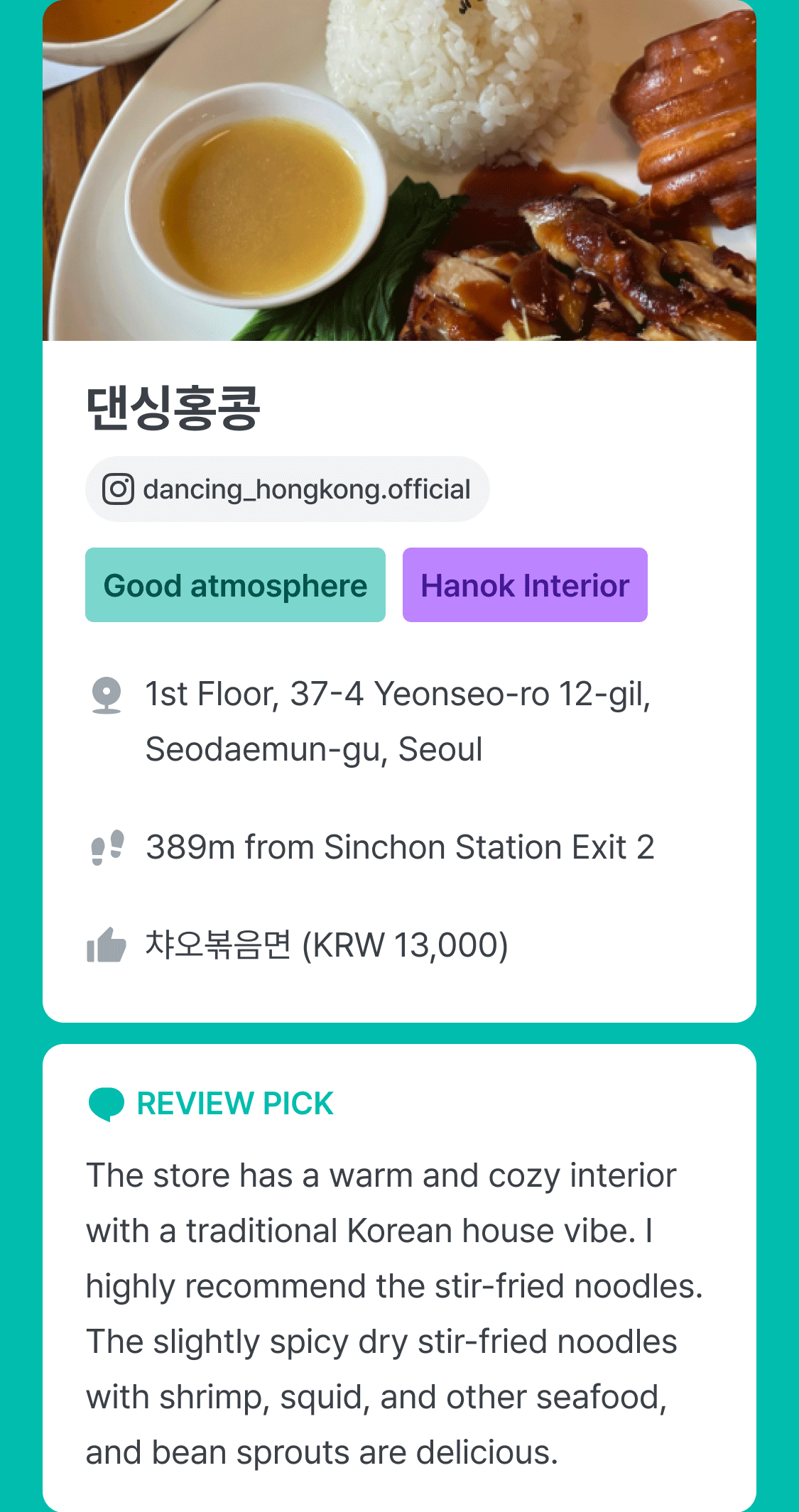Image resolution: width=799 pixels, height=1512 pixels.
Task: Open the dancing_hongkong.official Instagram link
Action: [287, 489]
